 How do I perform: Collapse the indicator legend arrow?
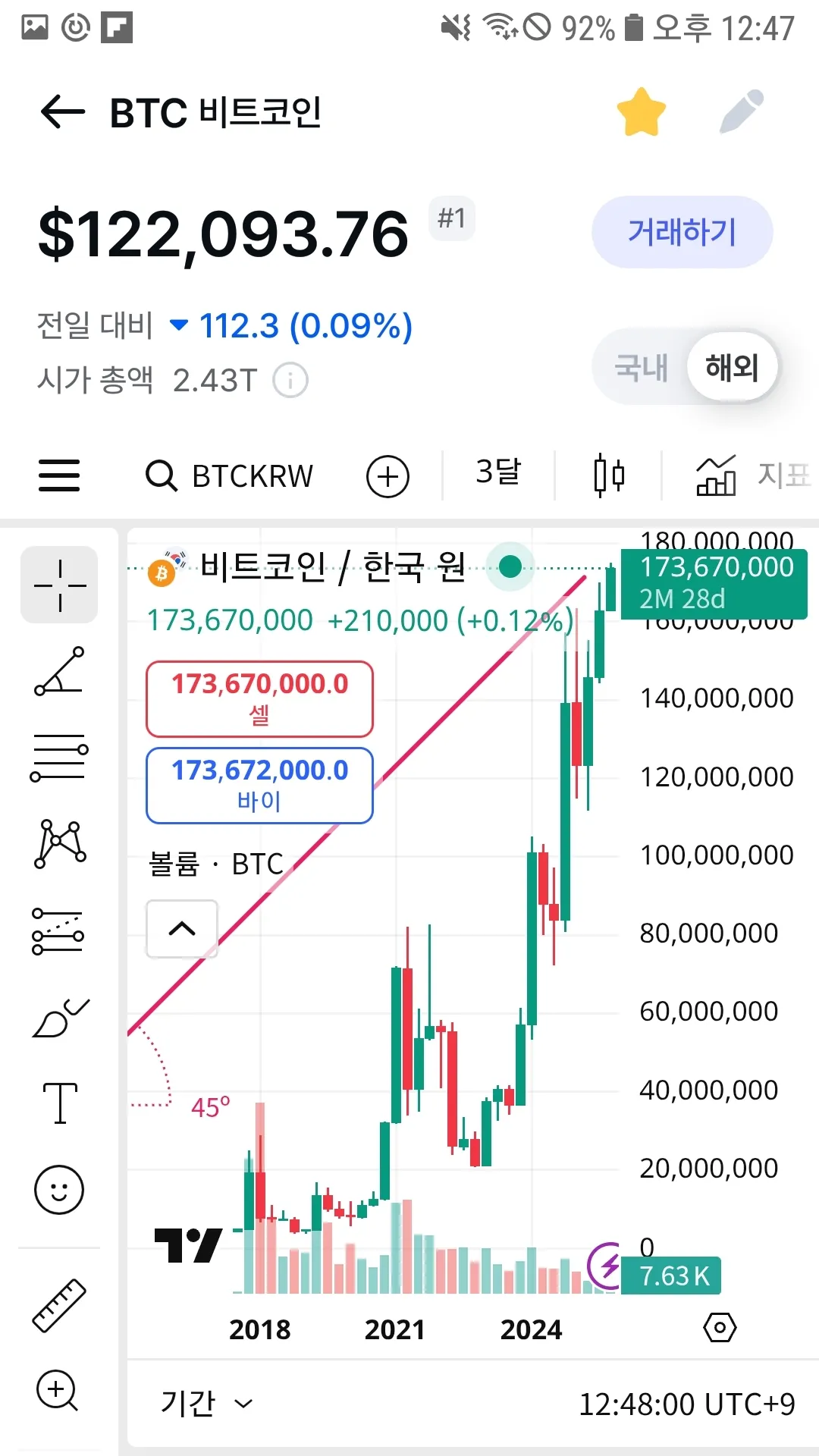click(x=182, y=928)
